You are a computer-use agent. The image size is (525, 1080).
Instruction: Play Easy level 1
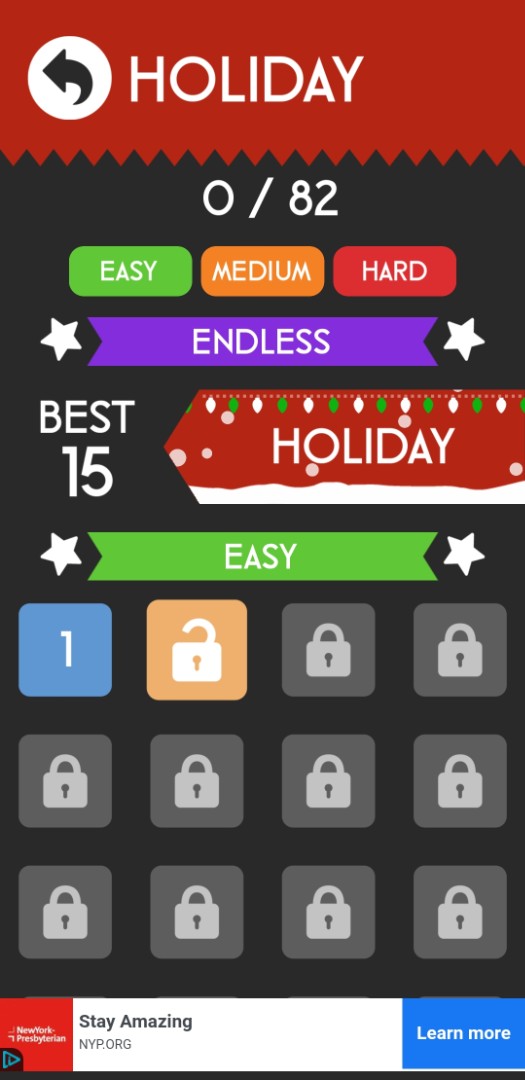(x=65, y=650)
